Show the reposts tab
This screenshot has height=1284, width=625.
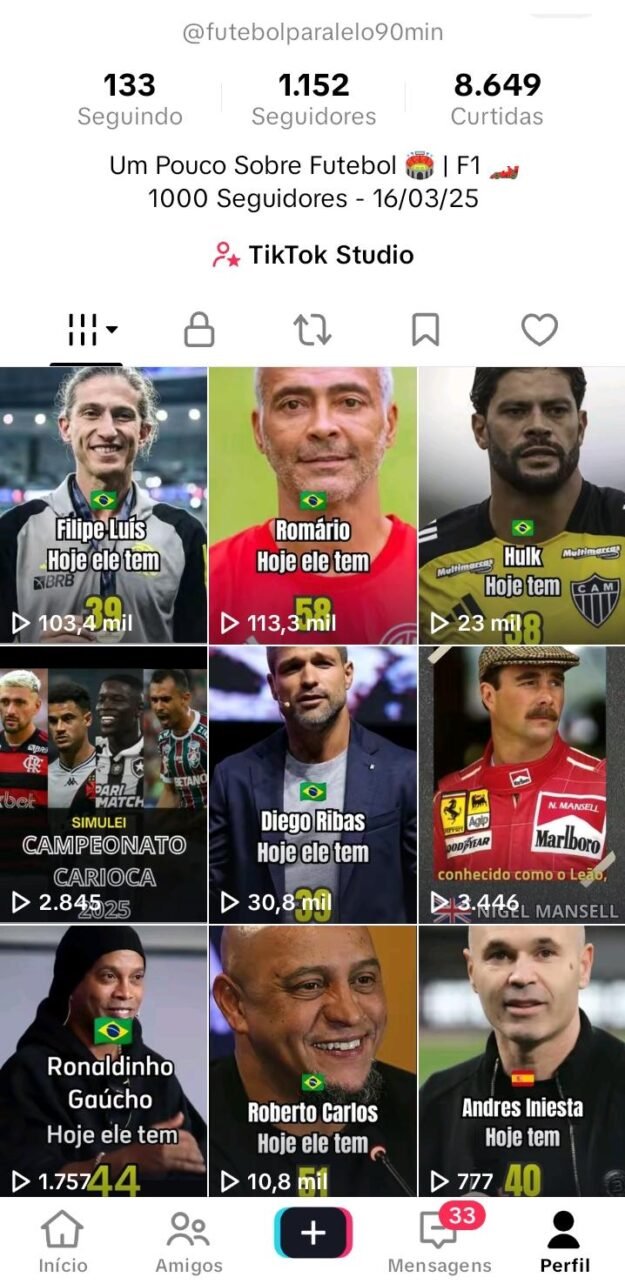click(312, 329)
